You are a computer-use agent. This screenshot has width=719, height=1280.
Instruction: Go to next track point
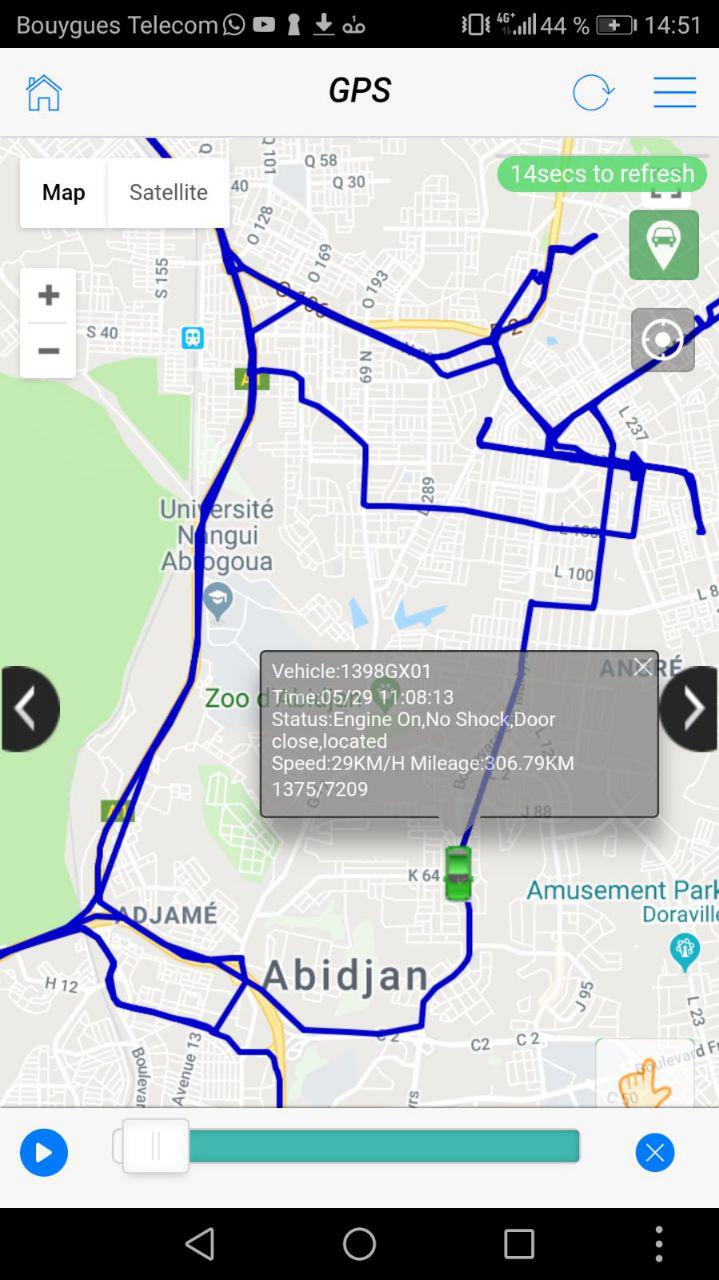(691, 708)
